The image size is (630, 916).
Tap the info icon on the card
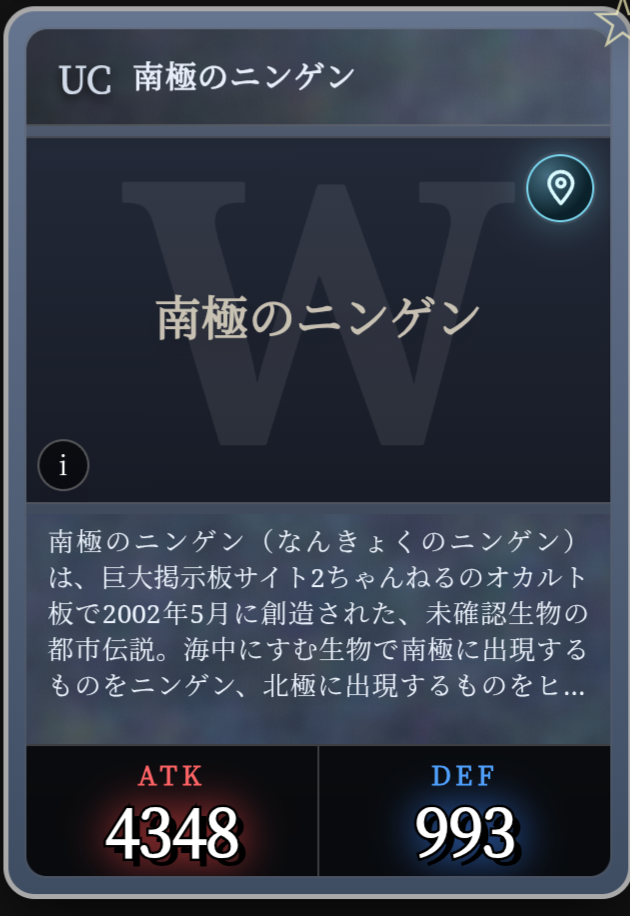click(x=63, y=465)
